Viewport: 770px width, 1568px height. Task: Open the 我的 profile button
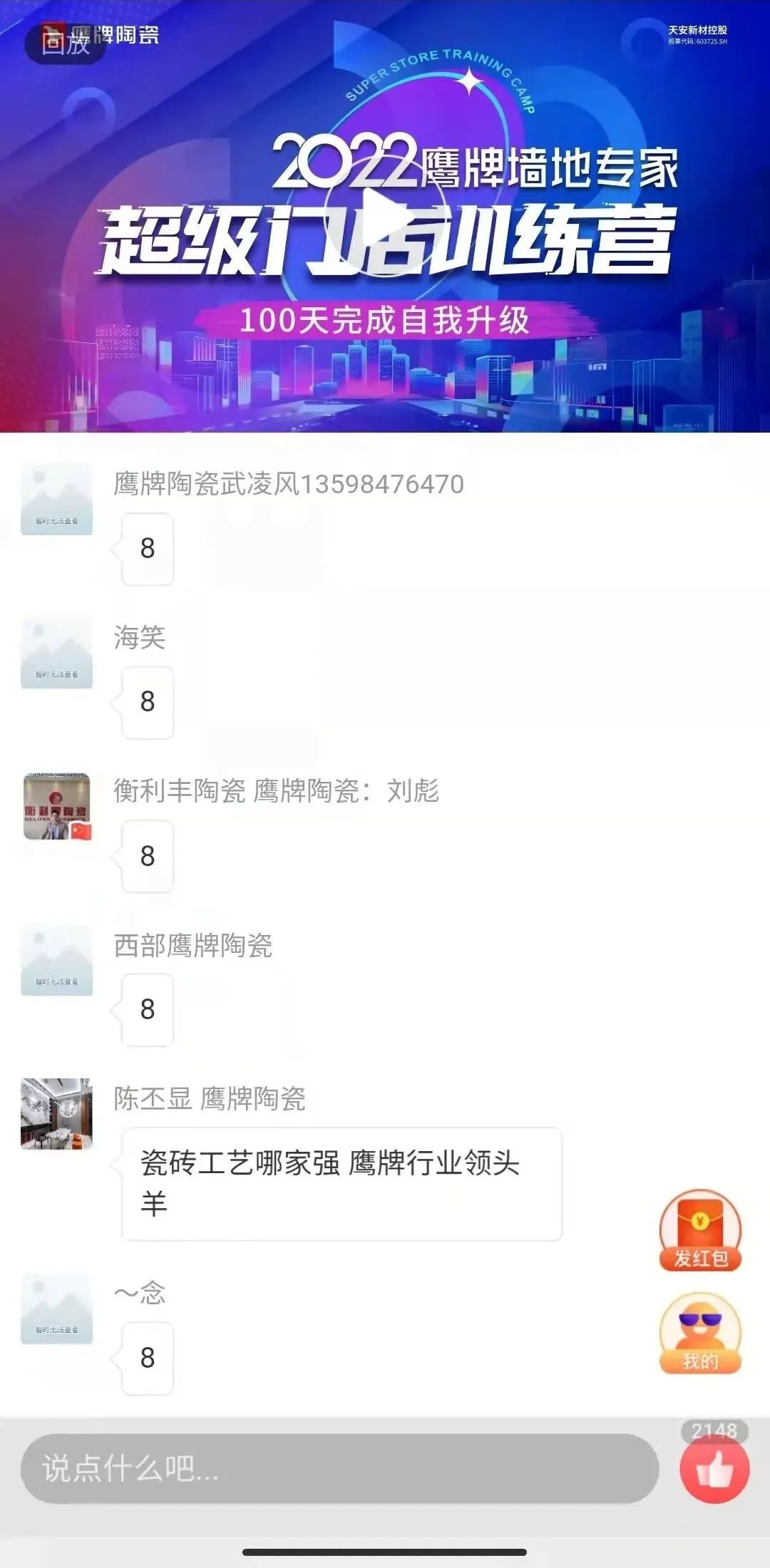pos(700,1333)
